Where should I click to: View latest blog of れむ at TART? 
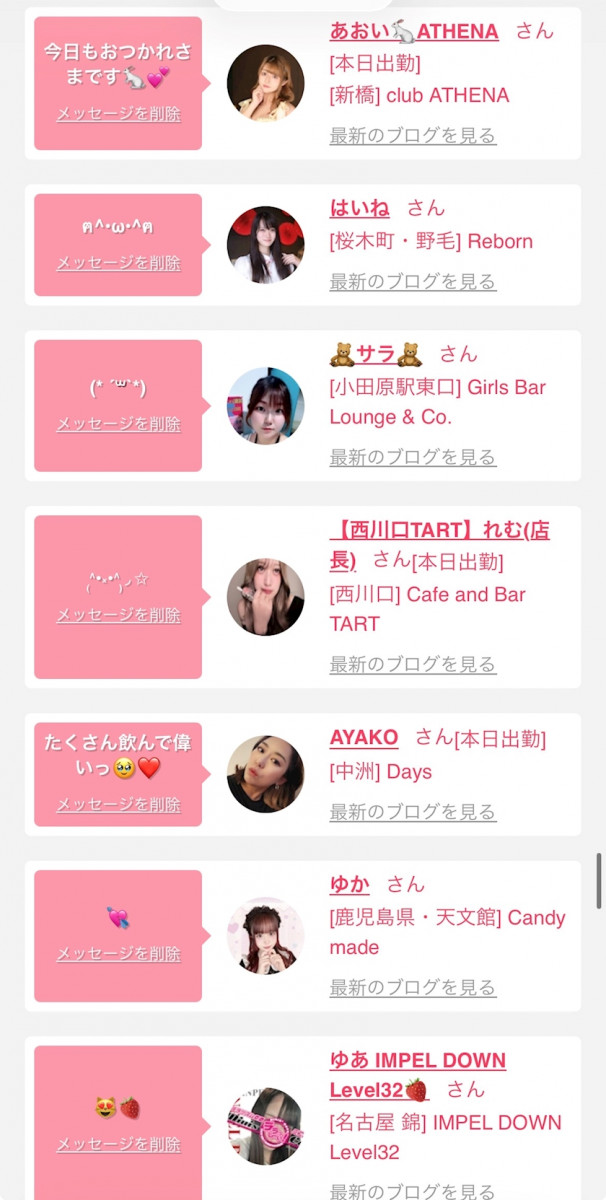click(413, 664)
